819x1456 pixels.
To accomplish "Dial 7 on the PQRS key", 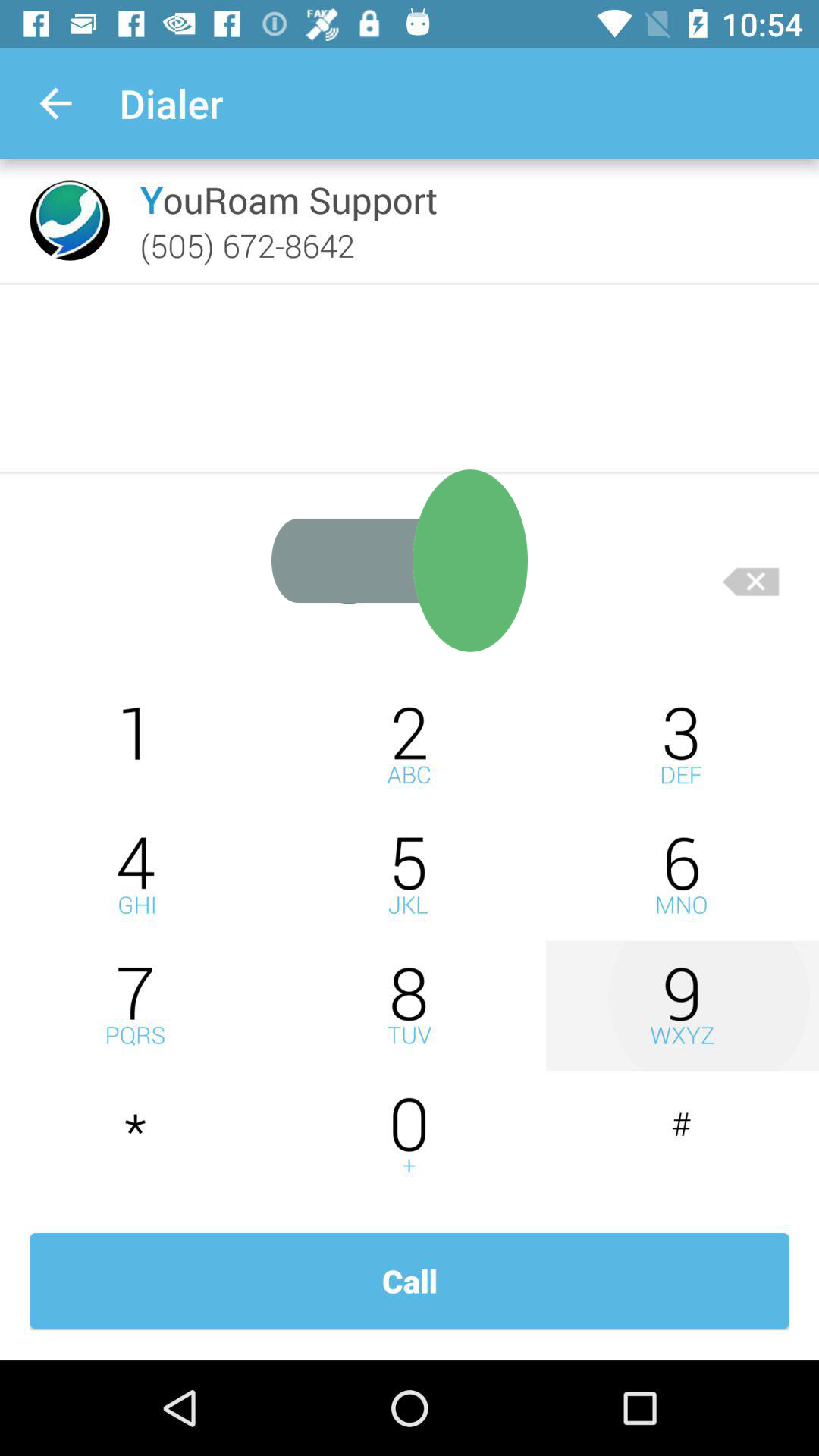I will [136, 1005].
